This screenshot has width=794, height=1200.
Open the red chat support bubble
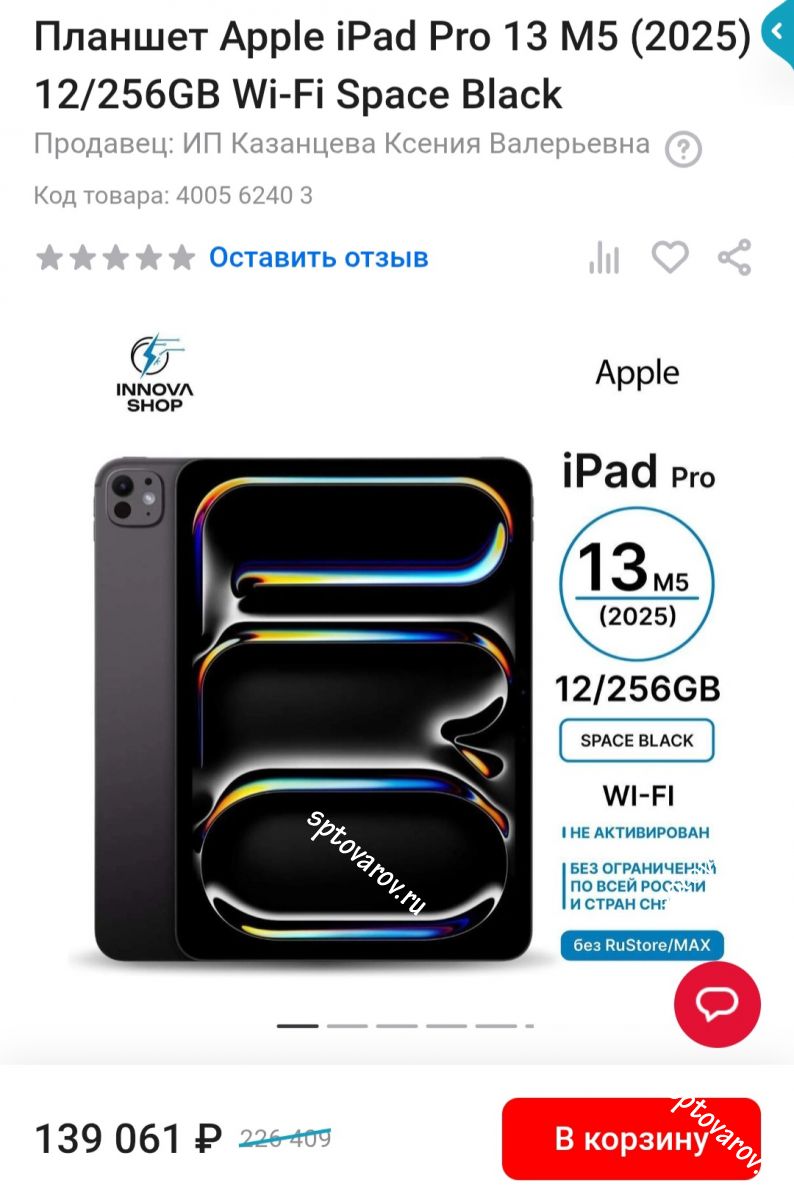(717, 1006)
